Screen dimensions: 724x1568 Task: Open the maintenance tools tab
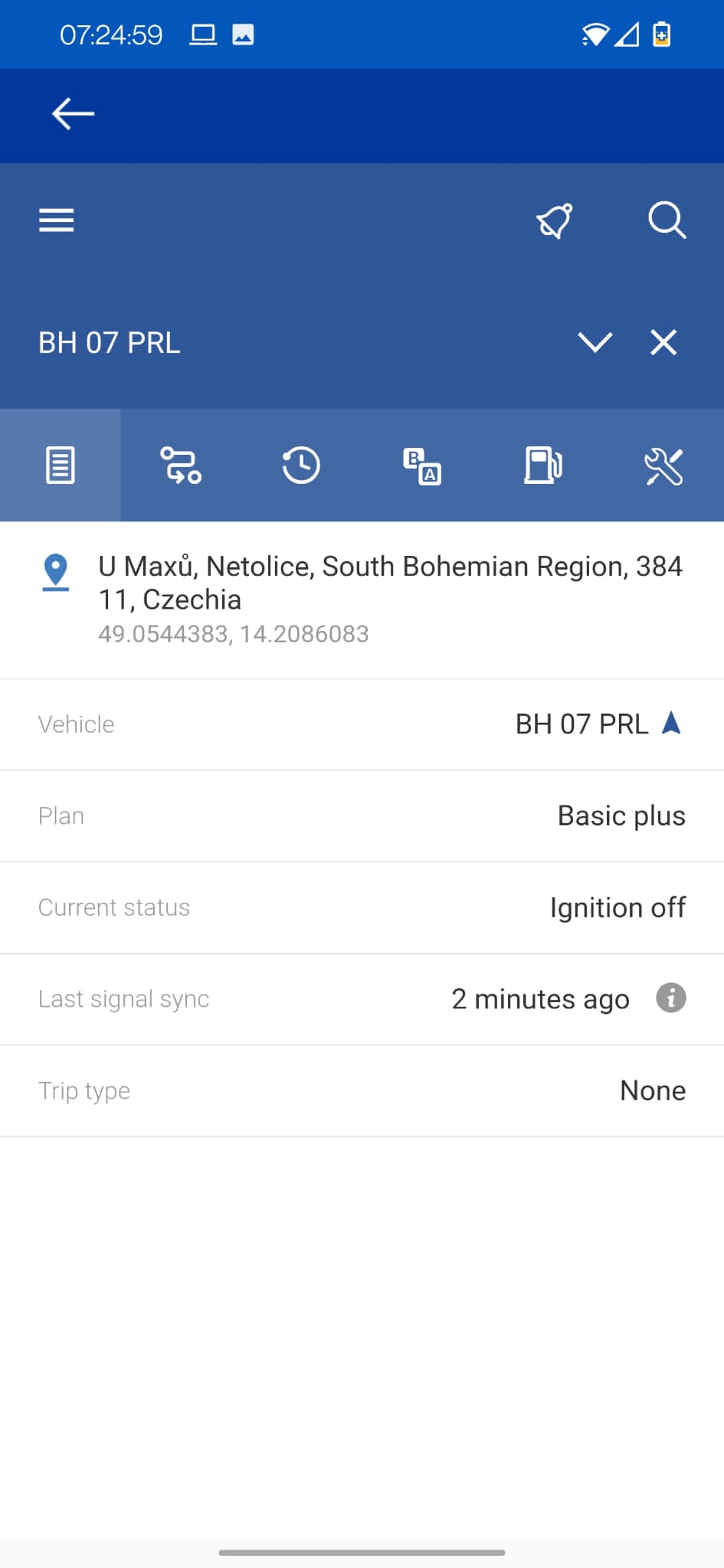[x=663, y=465]
